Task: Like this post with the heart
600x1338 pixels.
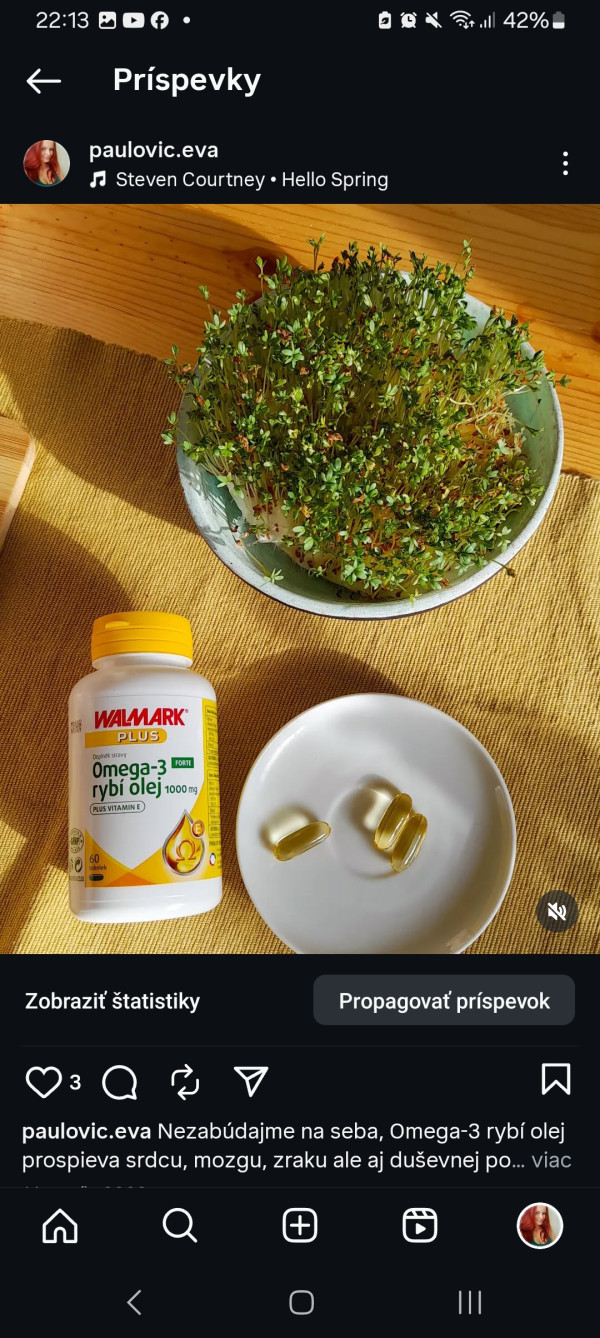Action: pyautogui.click(x=43, y=1081)
